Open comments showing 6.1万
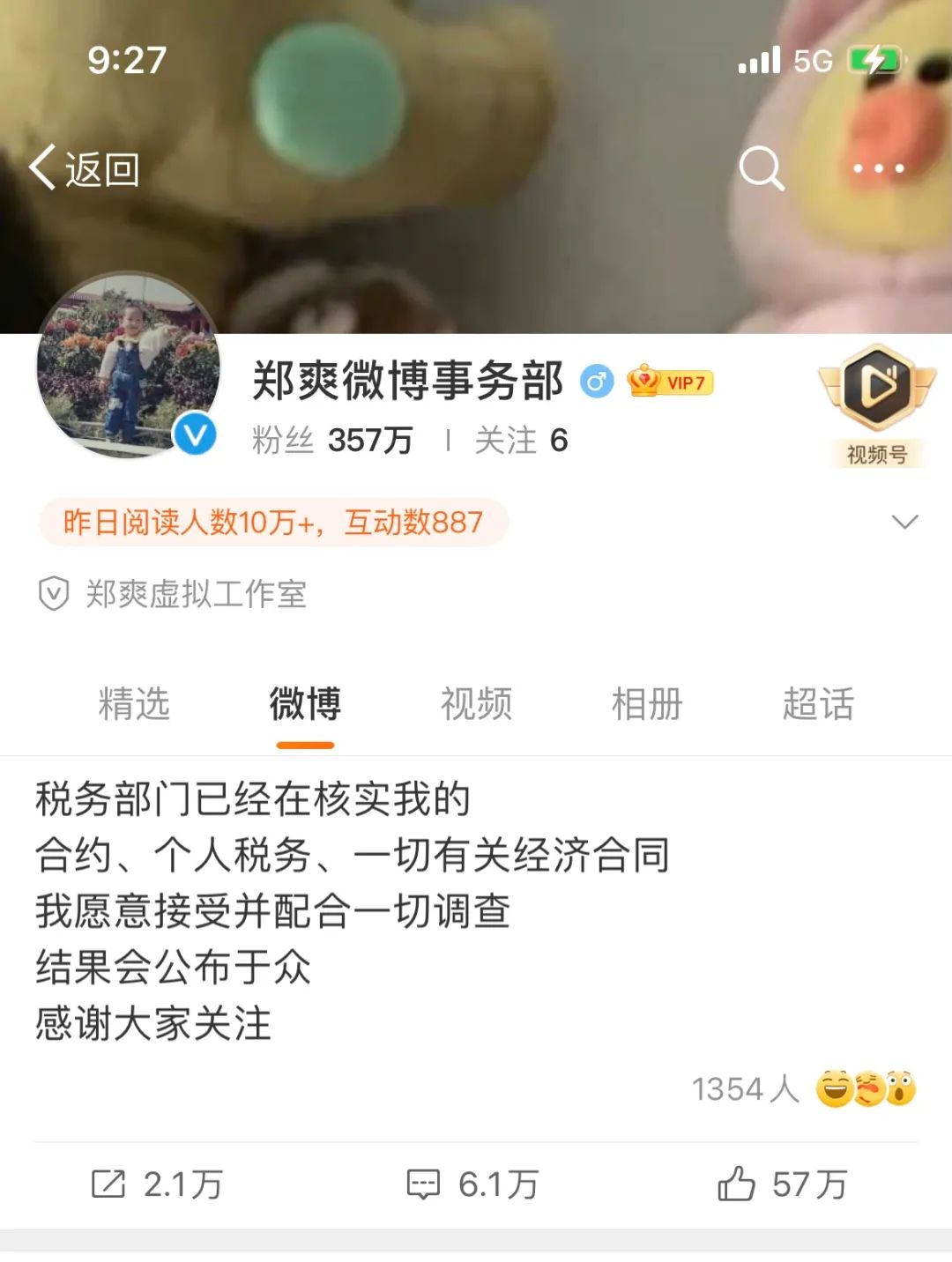This screenshot has height=1262, width=952. click(472, 1184)
